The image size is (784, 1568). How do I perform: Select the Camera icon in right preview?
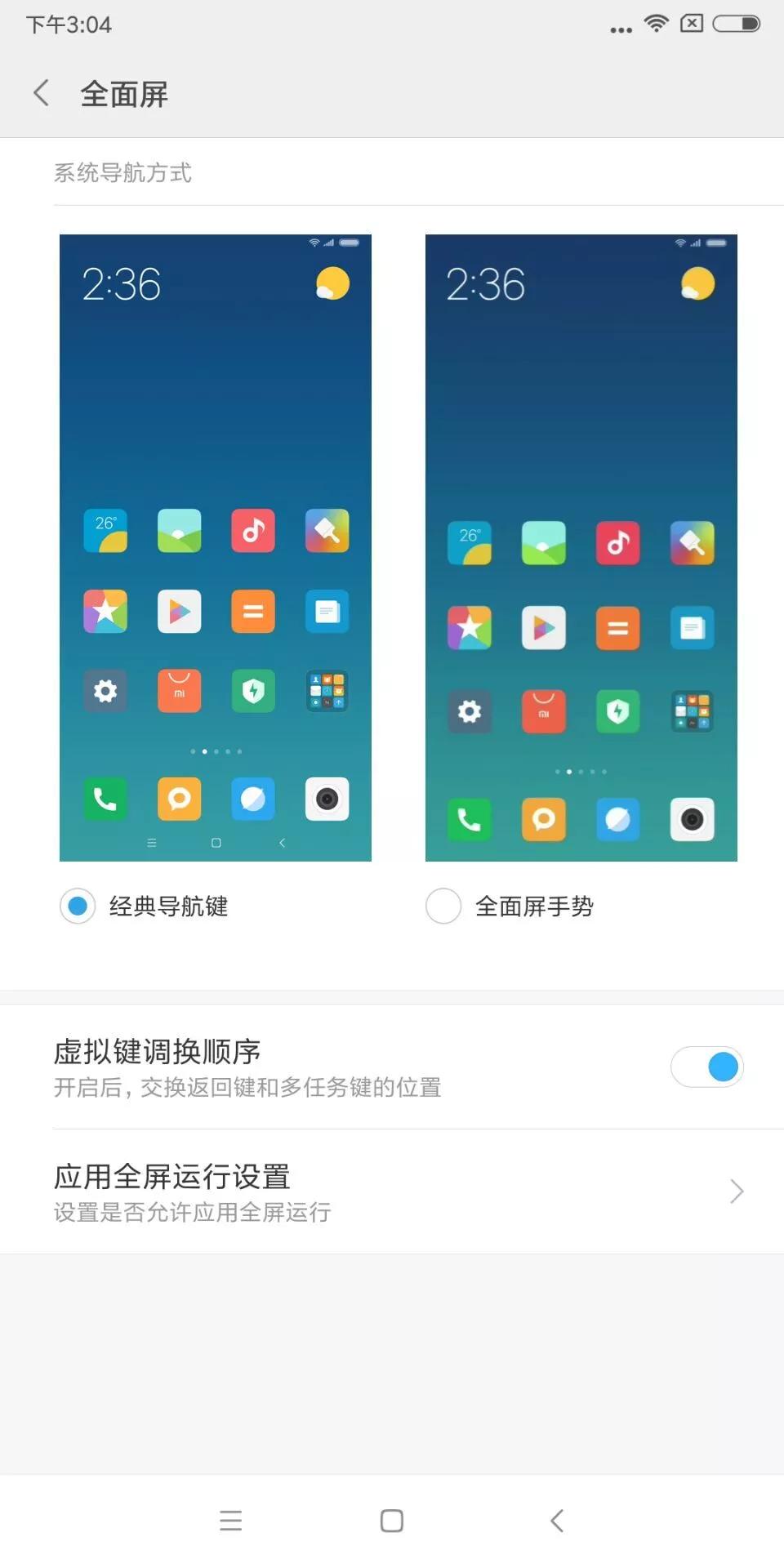coord(691,819)
